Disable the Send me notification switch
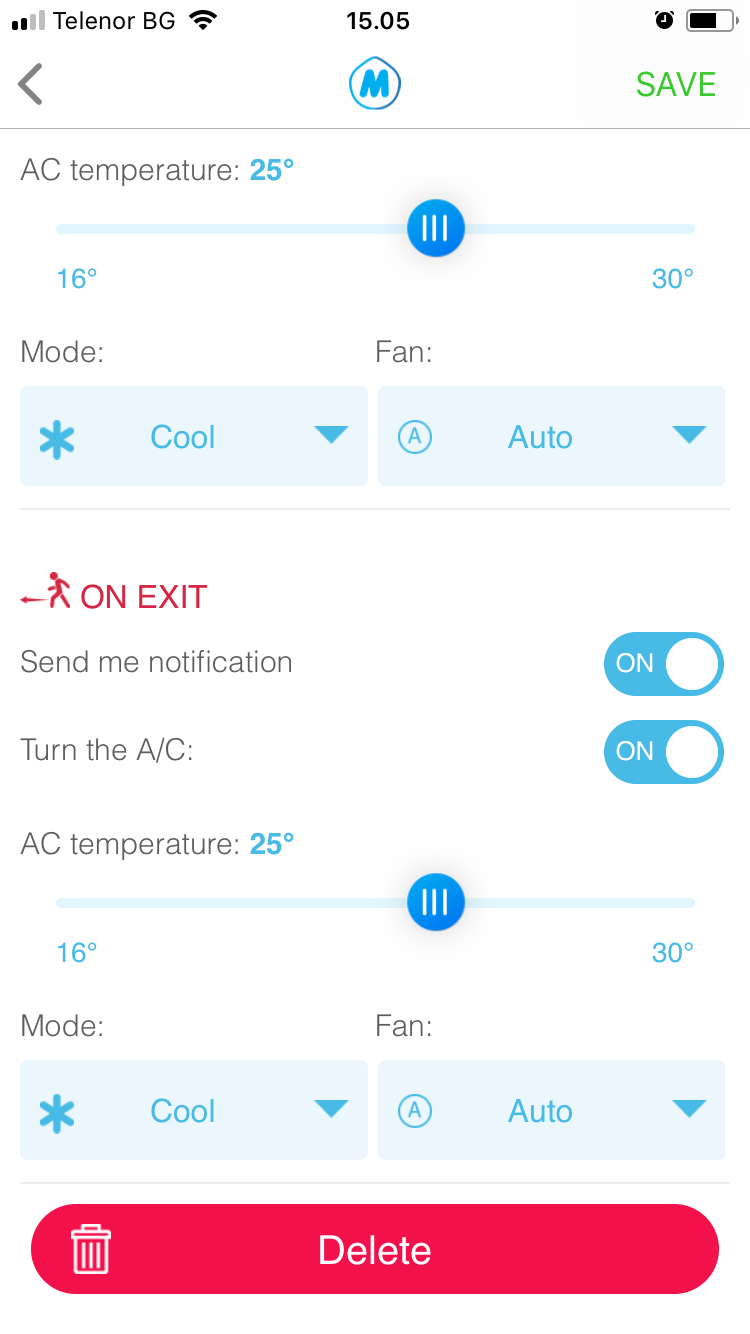 coord(663,663)
